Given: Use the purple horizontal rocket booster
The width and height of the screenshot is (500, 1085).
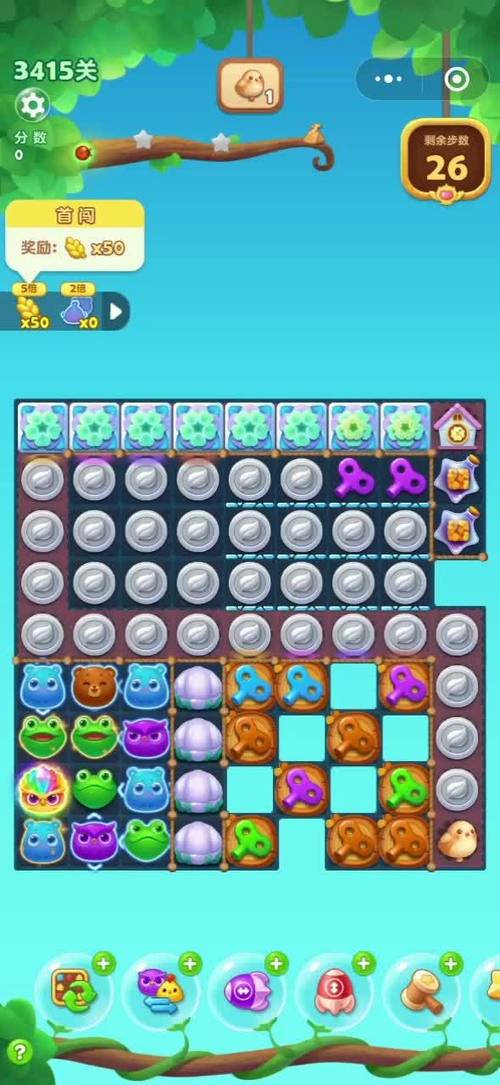Looking at the screenshot, I should [x=248, y=992].
